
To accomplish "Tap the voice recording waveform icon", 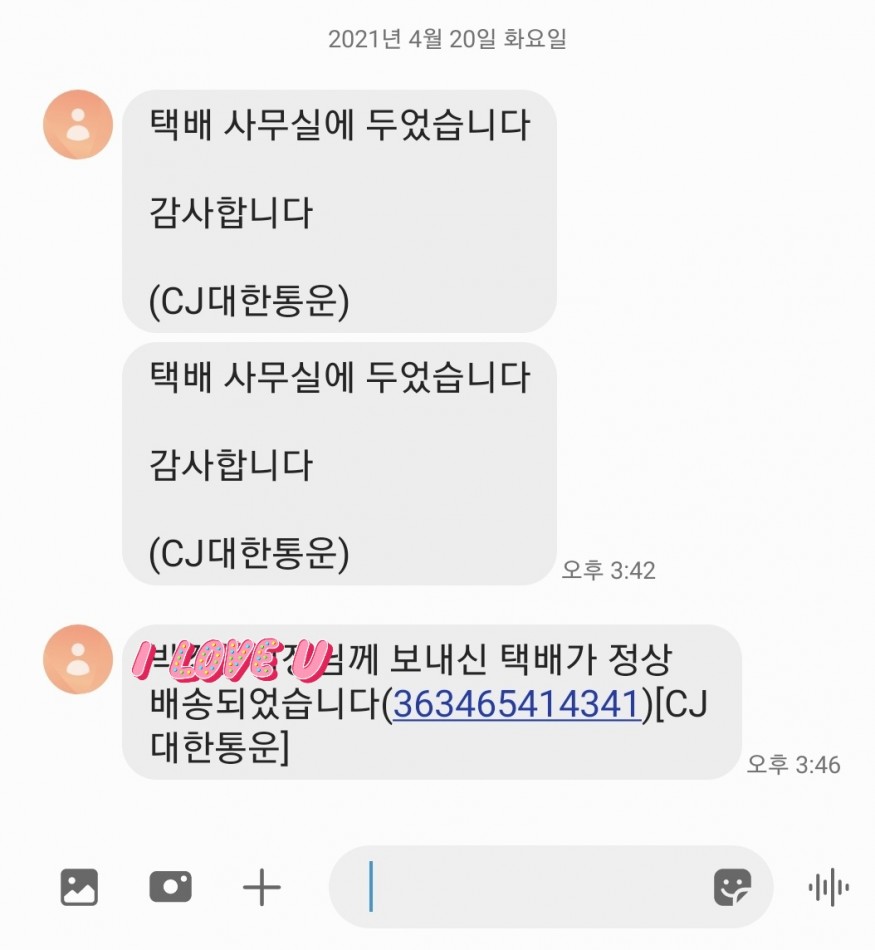I will tap(828, 886).
